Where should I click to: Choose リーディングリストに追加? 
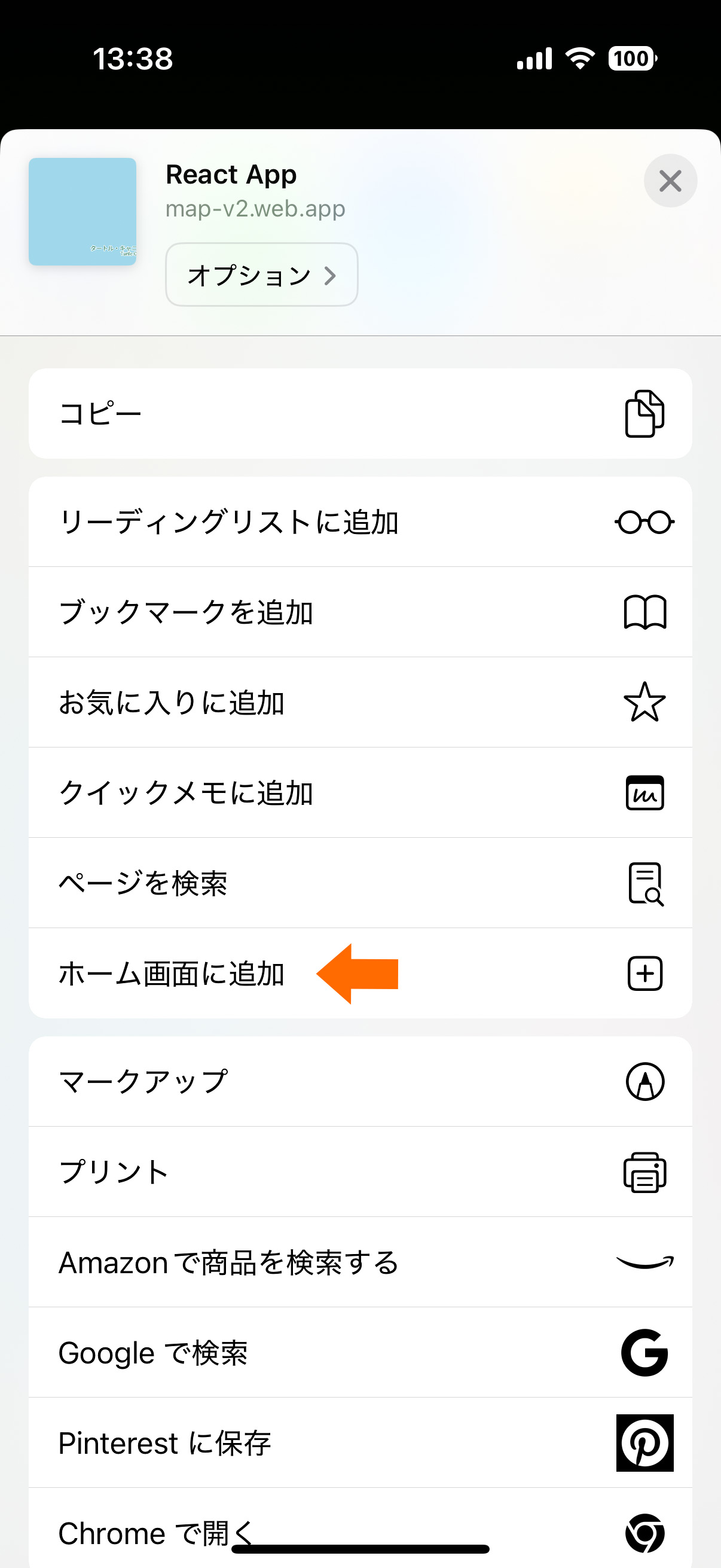[360, 521]
